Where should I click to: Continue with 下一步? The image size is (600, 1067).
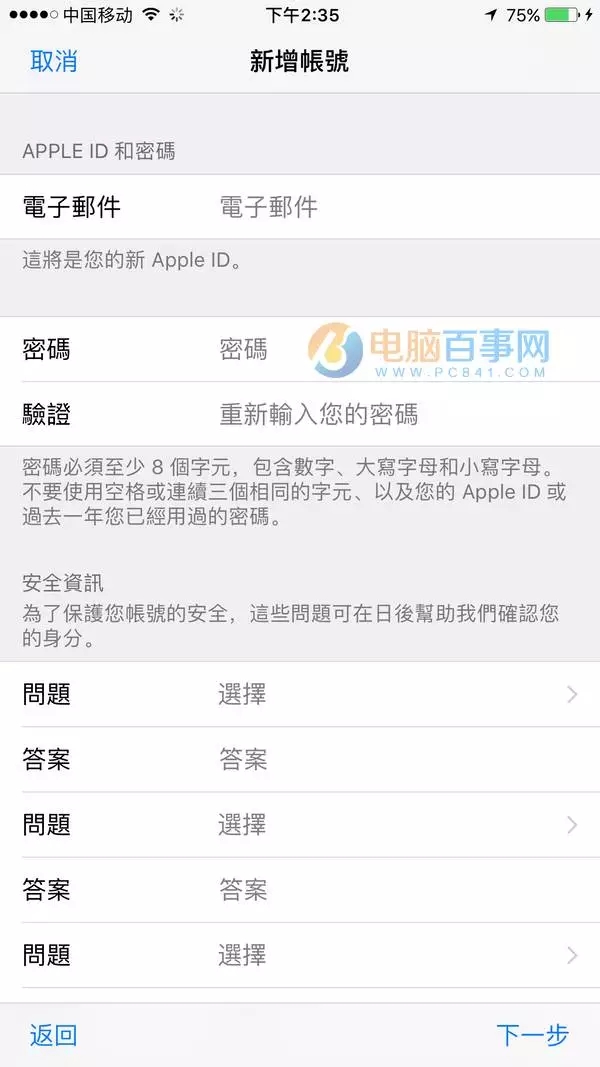tap(532, 1035)
